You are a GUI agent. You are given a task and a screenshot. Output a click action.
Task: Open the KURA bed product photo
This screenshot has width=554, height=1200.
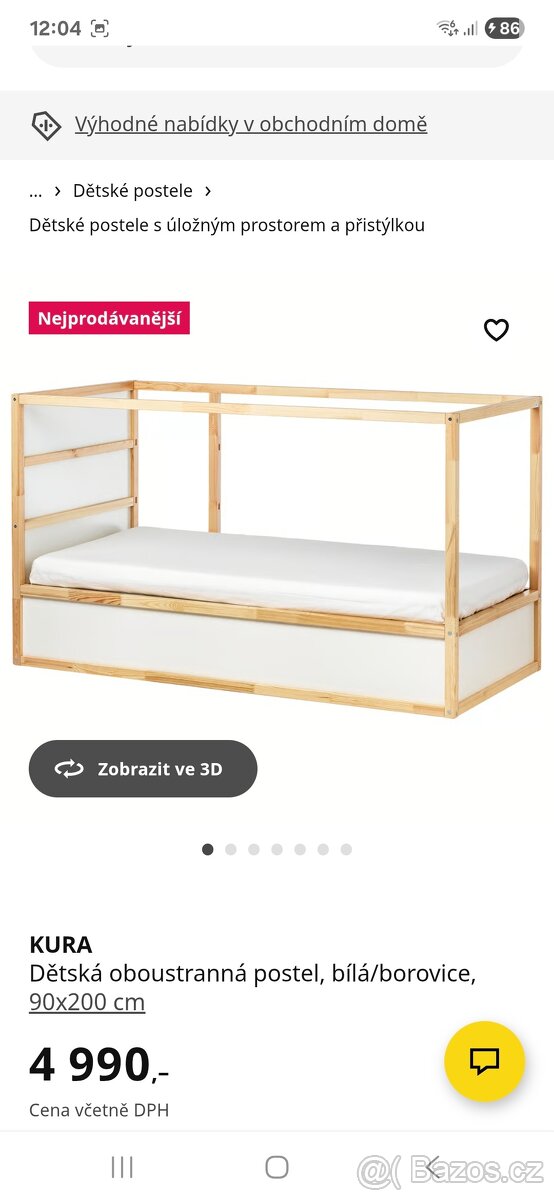point(277,548)
